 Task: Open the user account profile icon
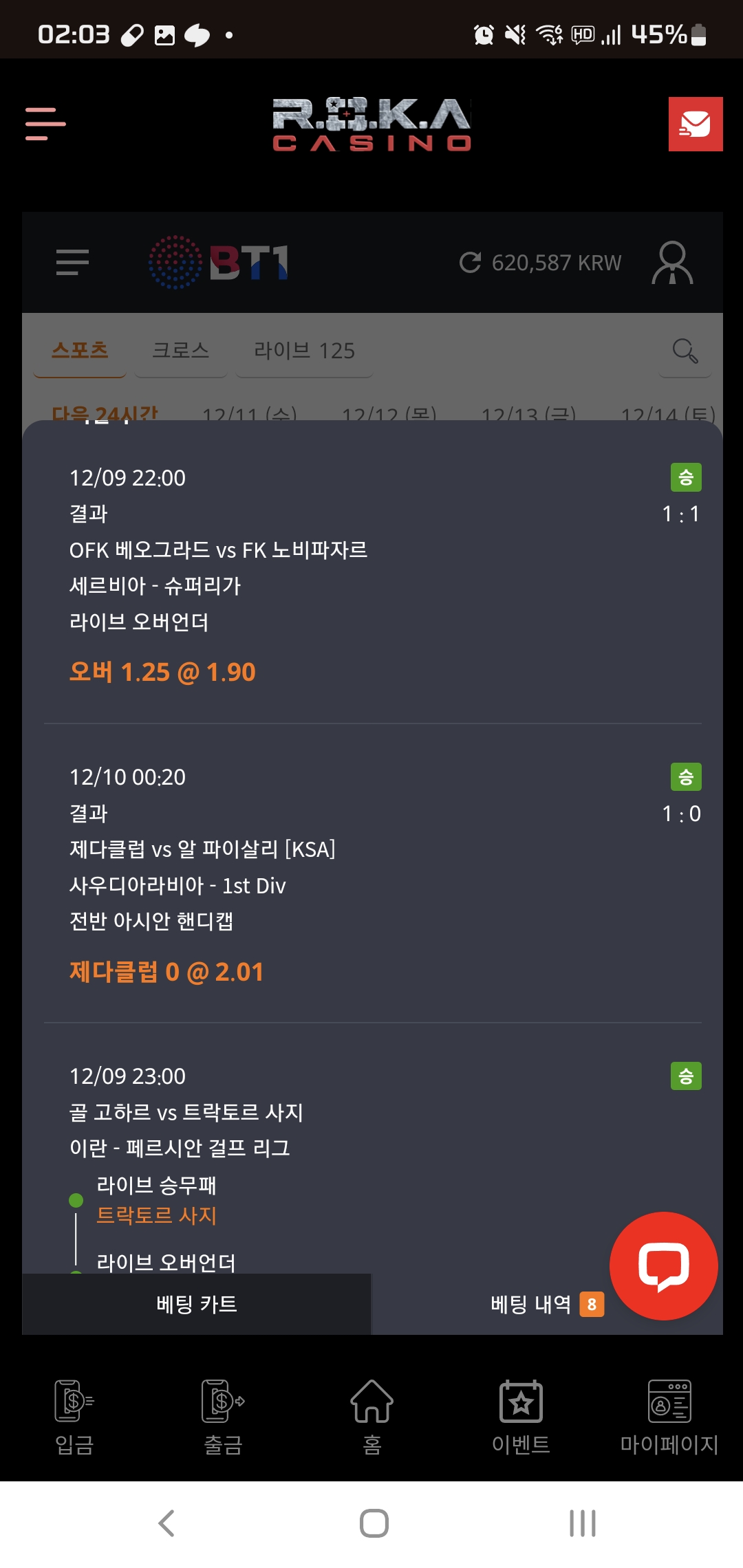(672, 262)
